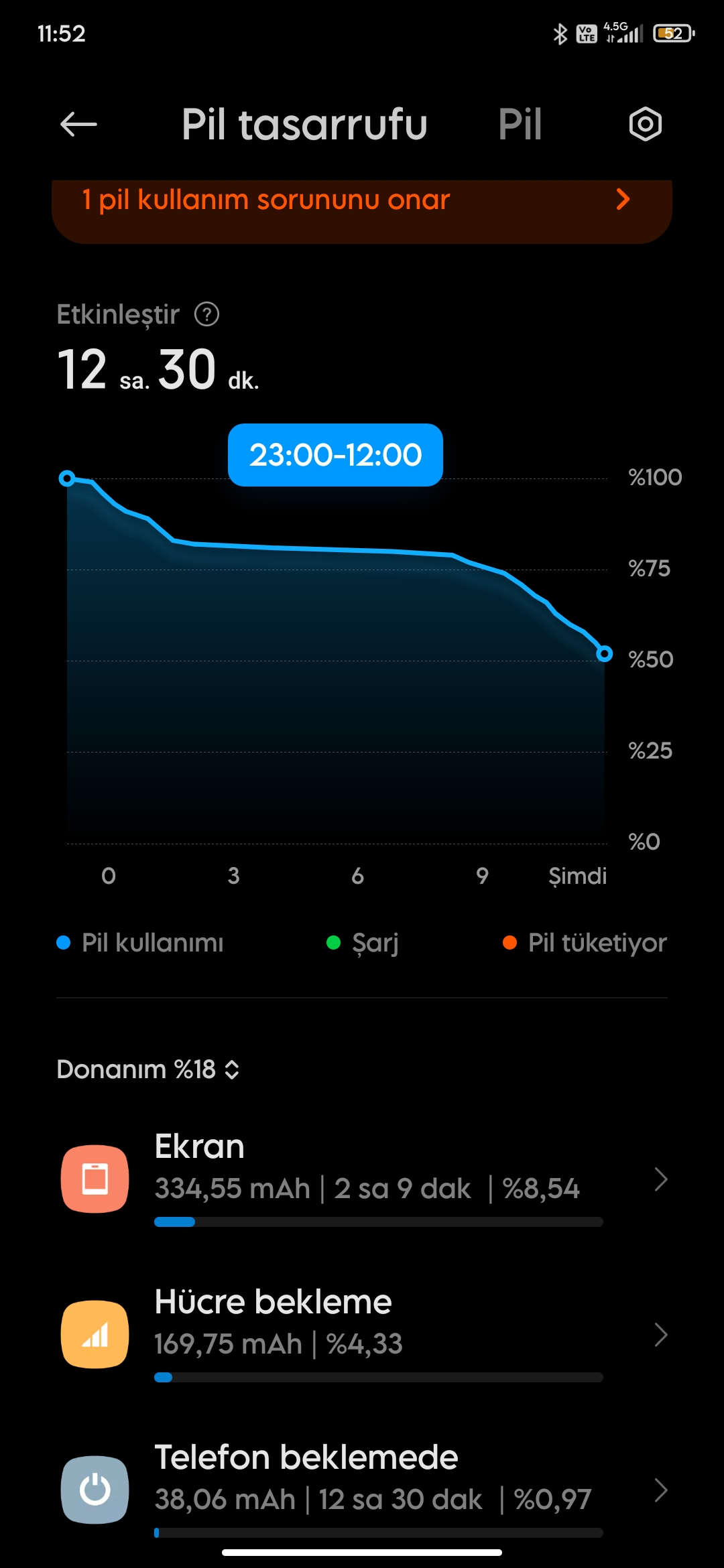Tap the Şimdi endpoint on the battery graph

[x=604, y=653]
